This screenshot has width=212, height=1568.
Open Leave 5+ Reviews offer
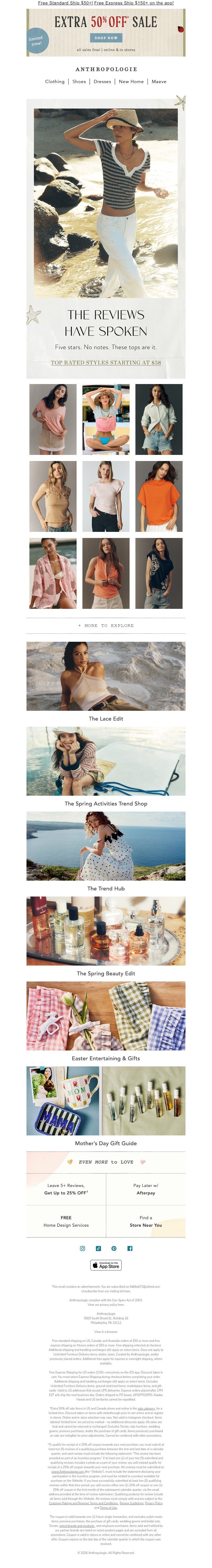[66, 1189]
